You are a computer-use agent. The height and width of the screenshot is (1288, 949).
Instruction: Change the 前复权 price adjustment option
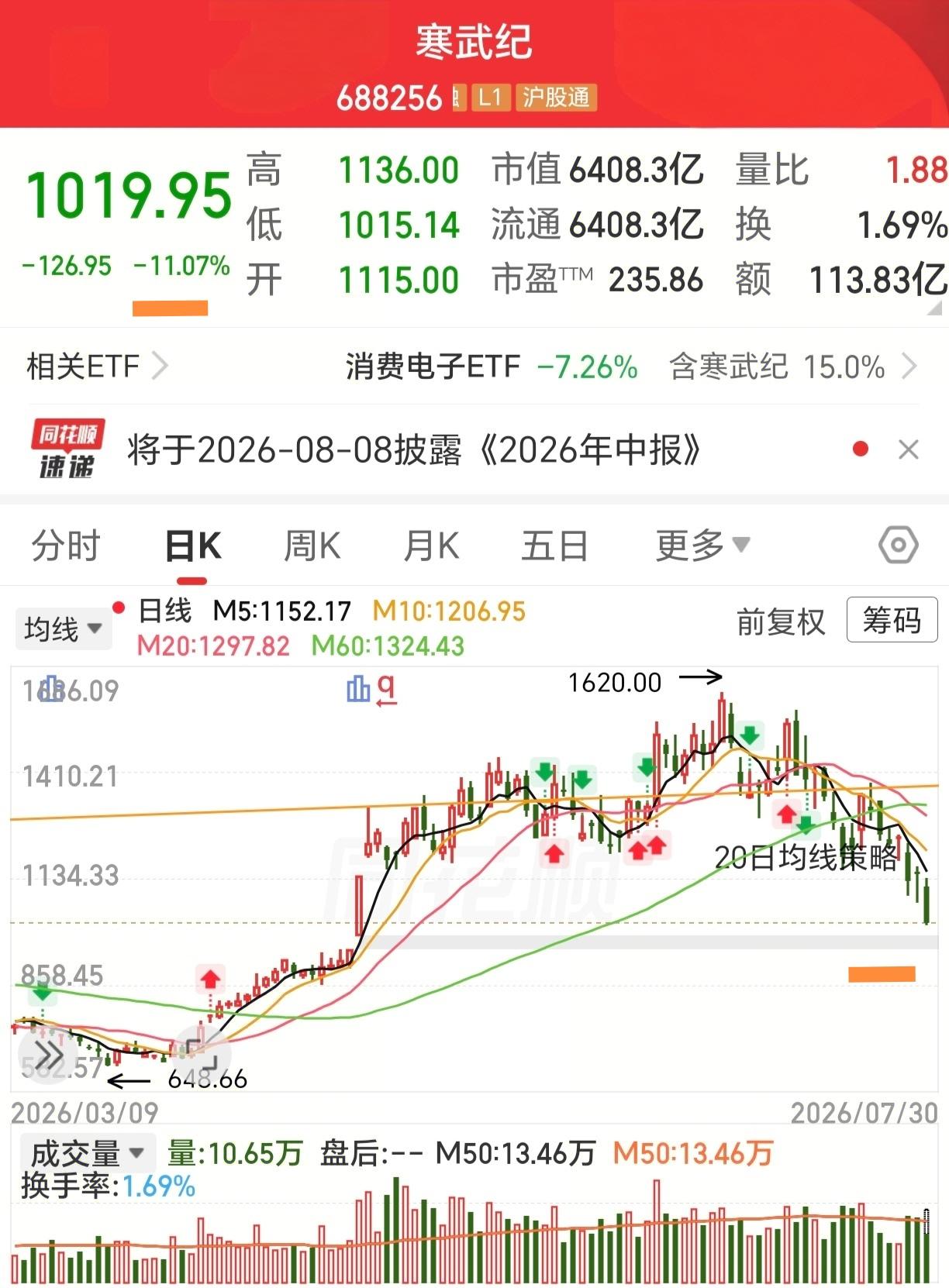[781, 622]
